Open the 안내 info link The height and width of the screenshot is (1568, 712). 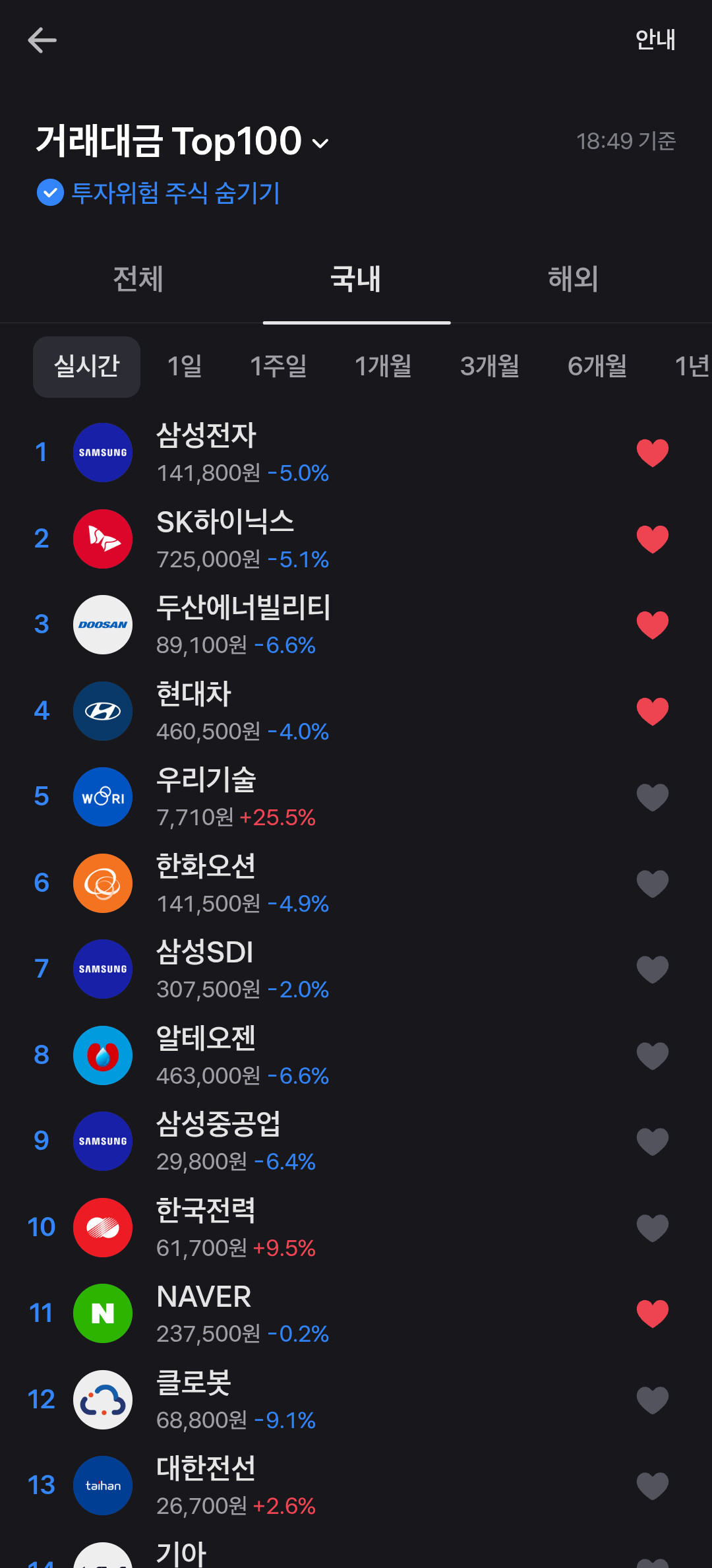(655, 40)
